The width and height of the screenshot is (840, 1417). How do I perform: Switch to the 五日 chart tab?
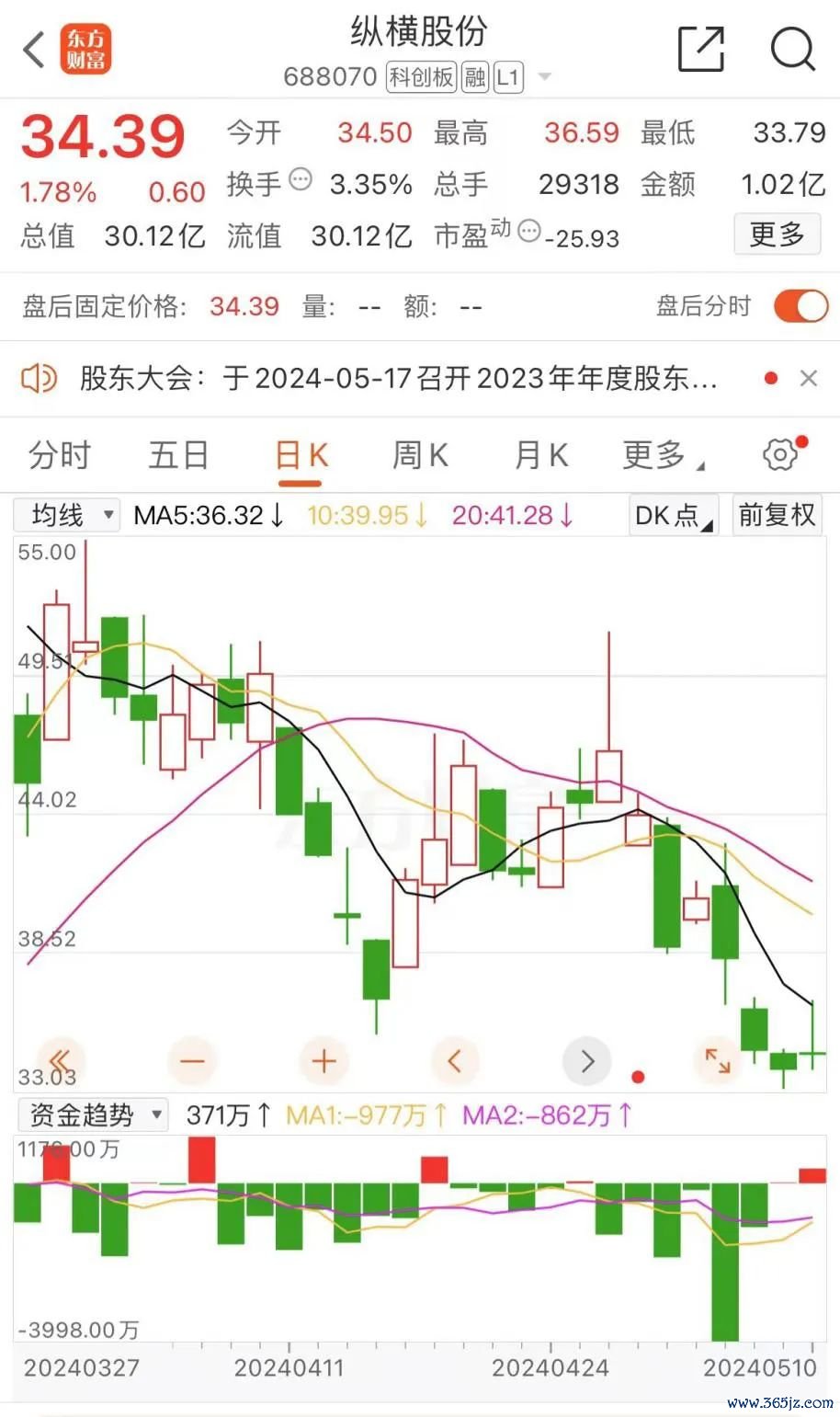(x=178, y=455)
